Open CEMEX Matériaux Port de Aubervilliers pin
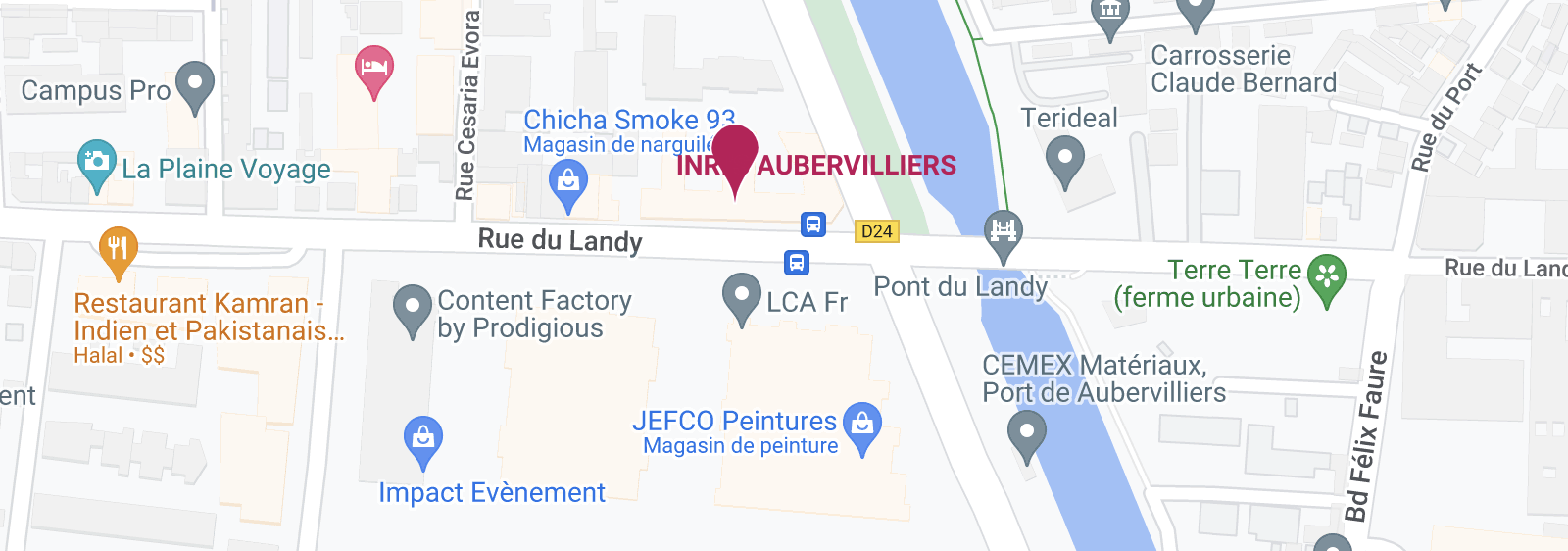The image size is (1568, 551). (x=1027, y=432)
